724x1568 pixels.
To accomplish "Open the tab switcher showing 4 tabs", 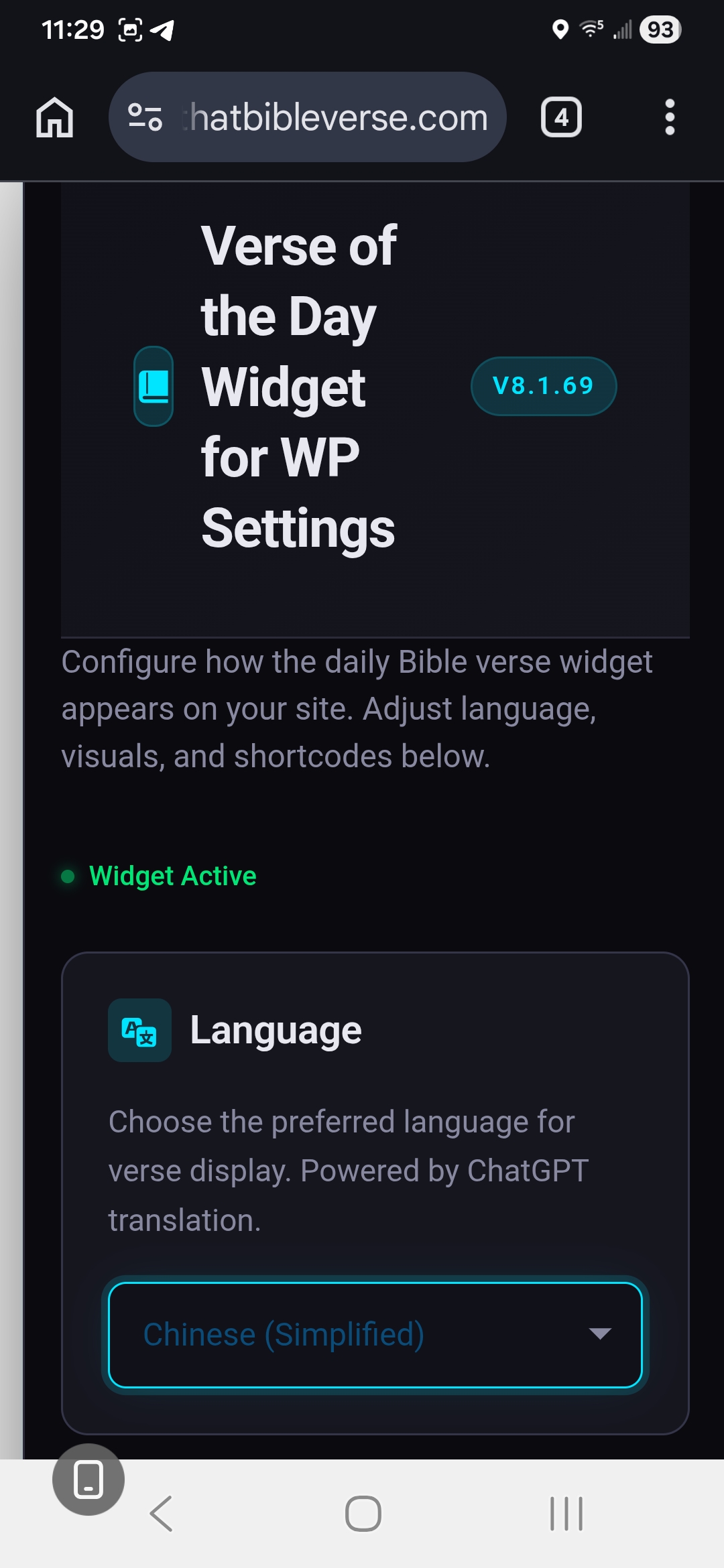I will tap(561, 117).
